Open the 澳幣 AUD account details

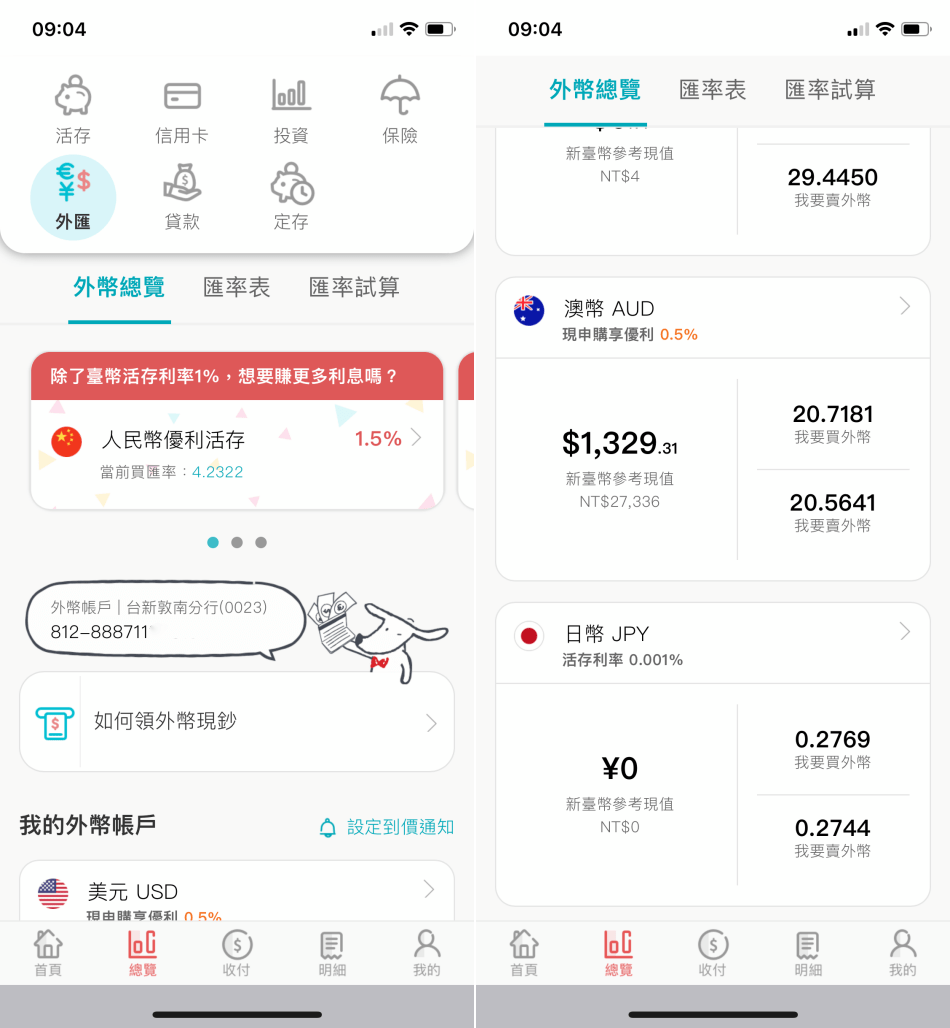click(x=712, y=318)
